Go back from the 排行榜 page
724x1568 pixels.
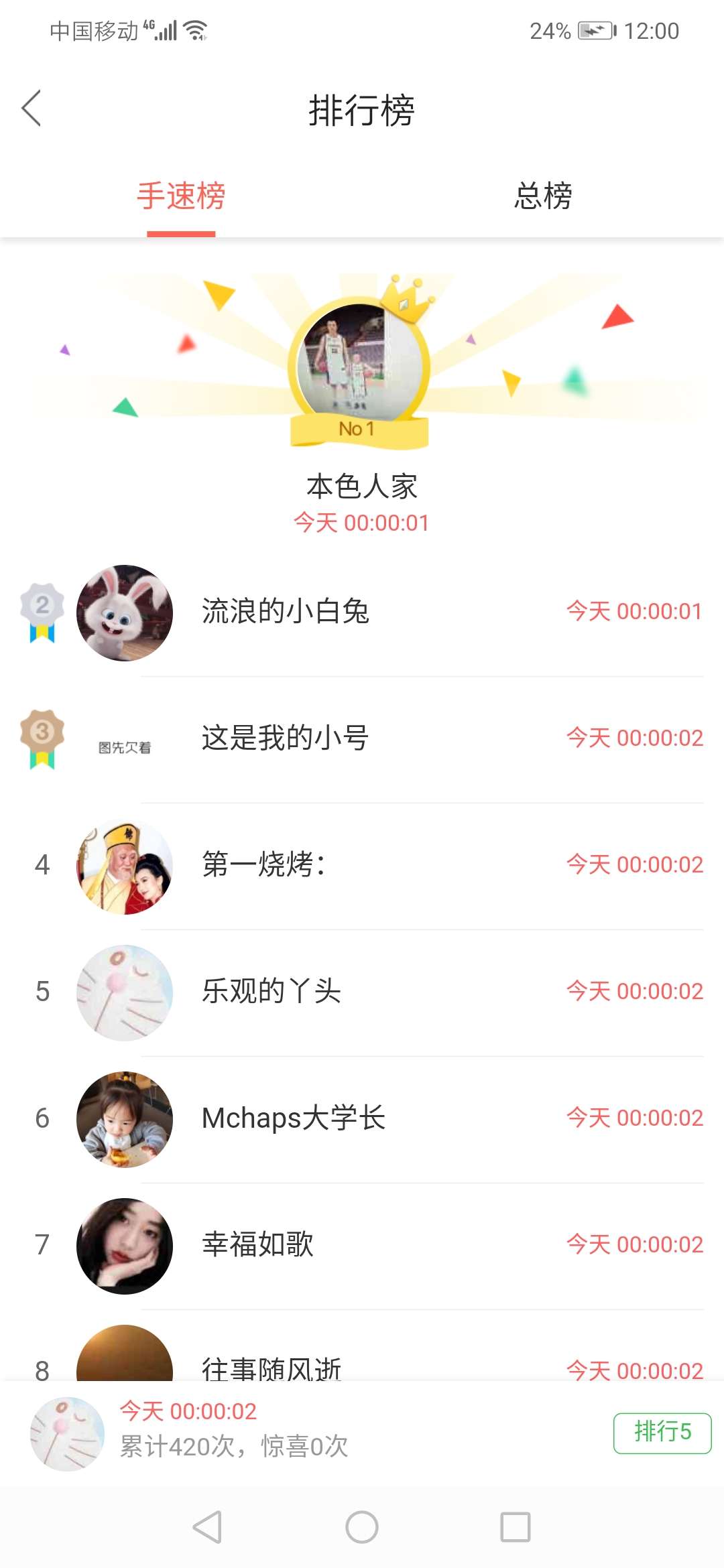[x=32, y=109]
